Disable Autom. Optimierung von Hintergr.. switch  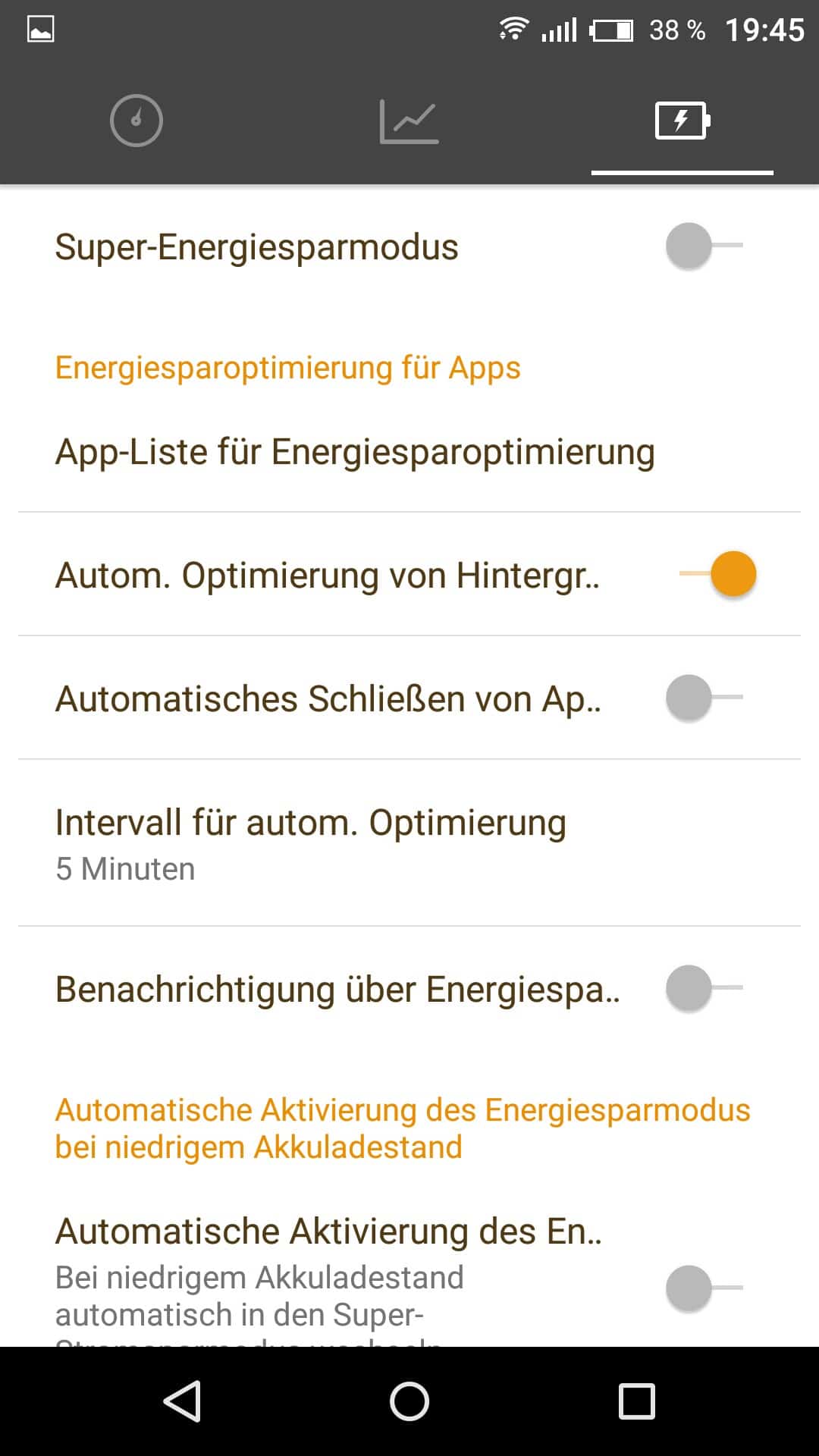pos(718,574)
